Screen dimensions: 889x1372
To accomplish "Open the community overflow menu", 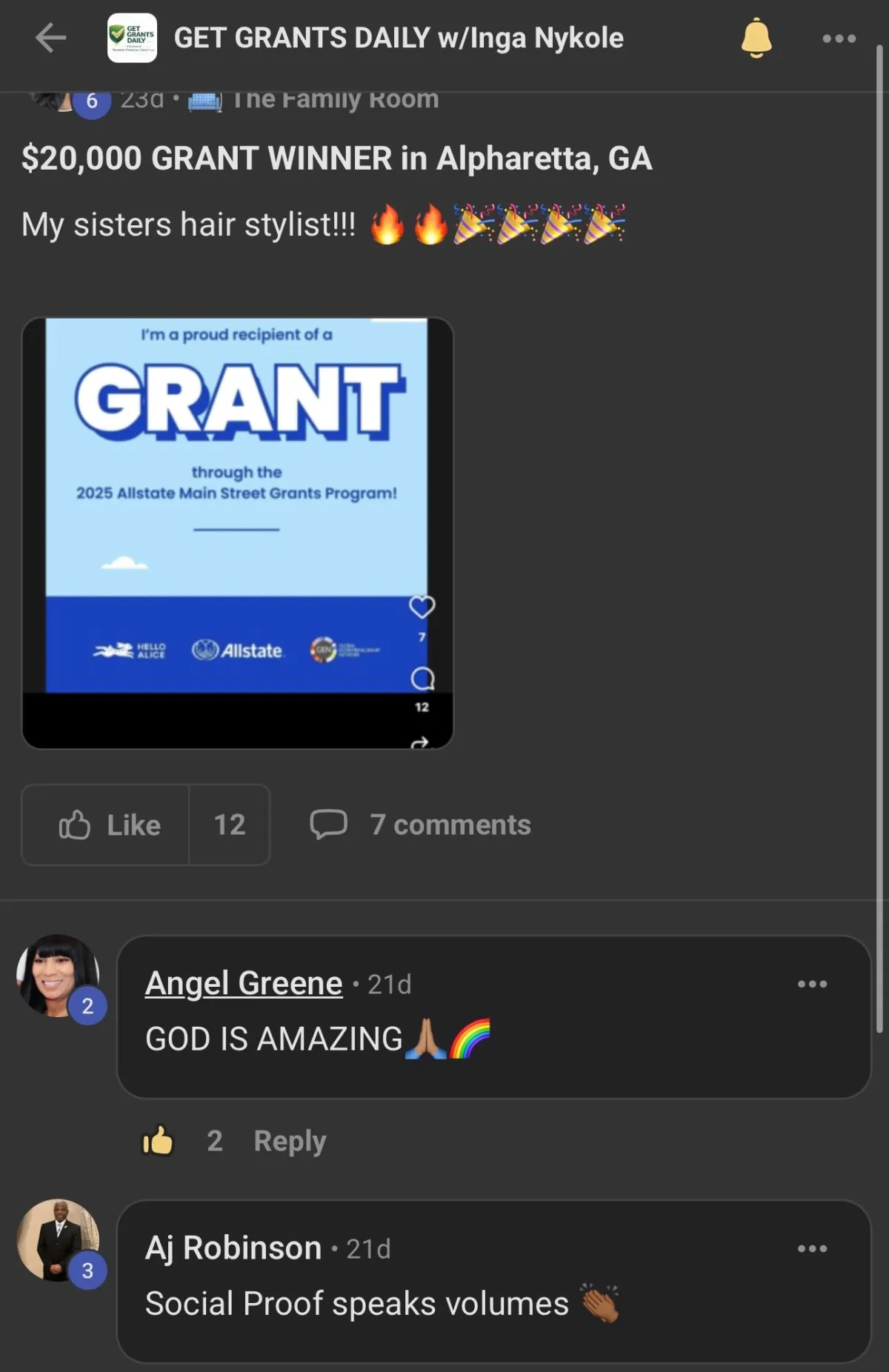I will 839,39.
